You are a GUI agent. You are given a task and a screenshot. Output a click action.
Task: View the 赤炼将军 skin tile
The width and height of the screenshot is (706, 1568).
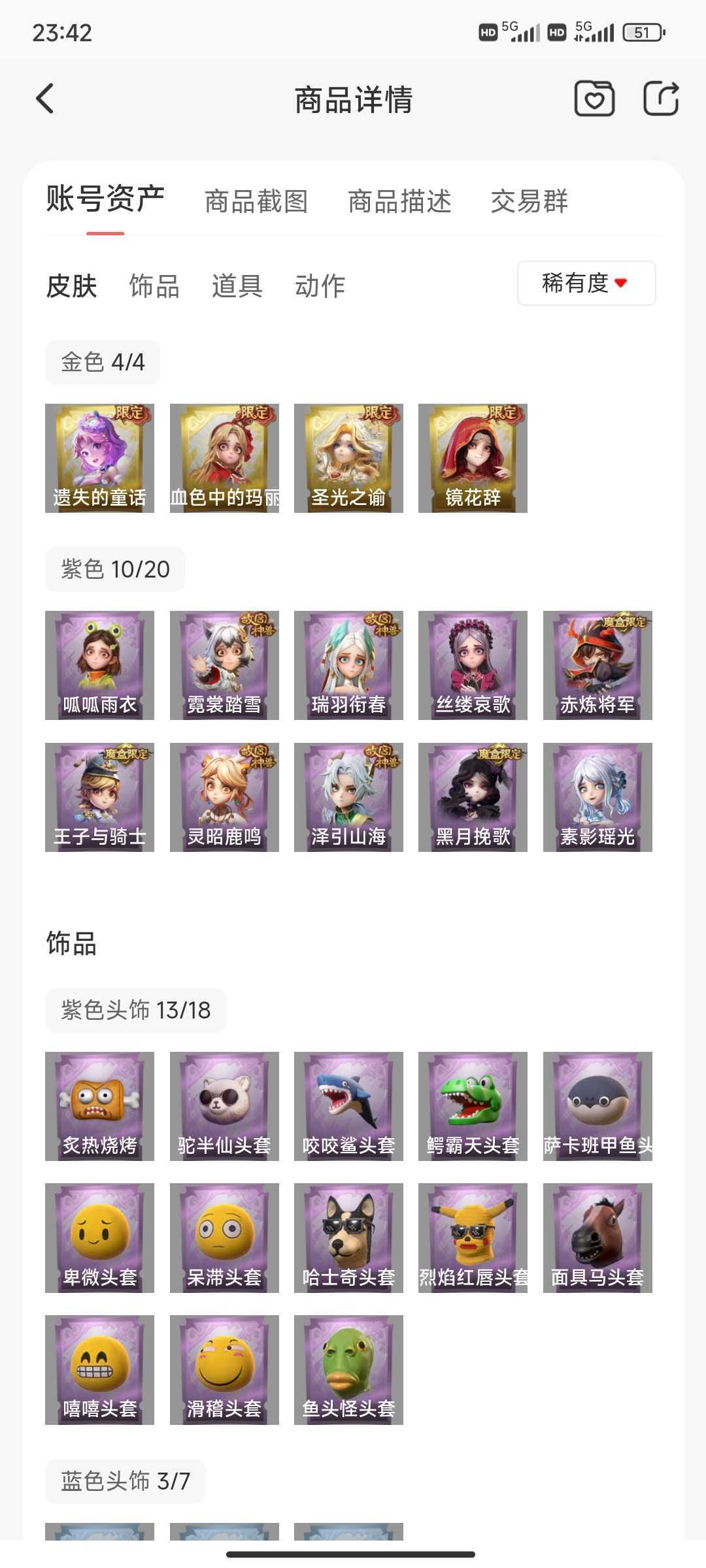click(597, 665)
